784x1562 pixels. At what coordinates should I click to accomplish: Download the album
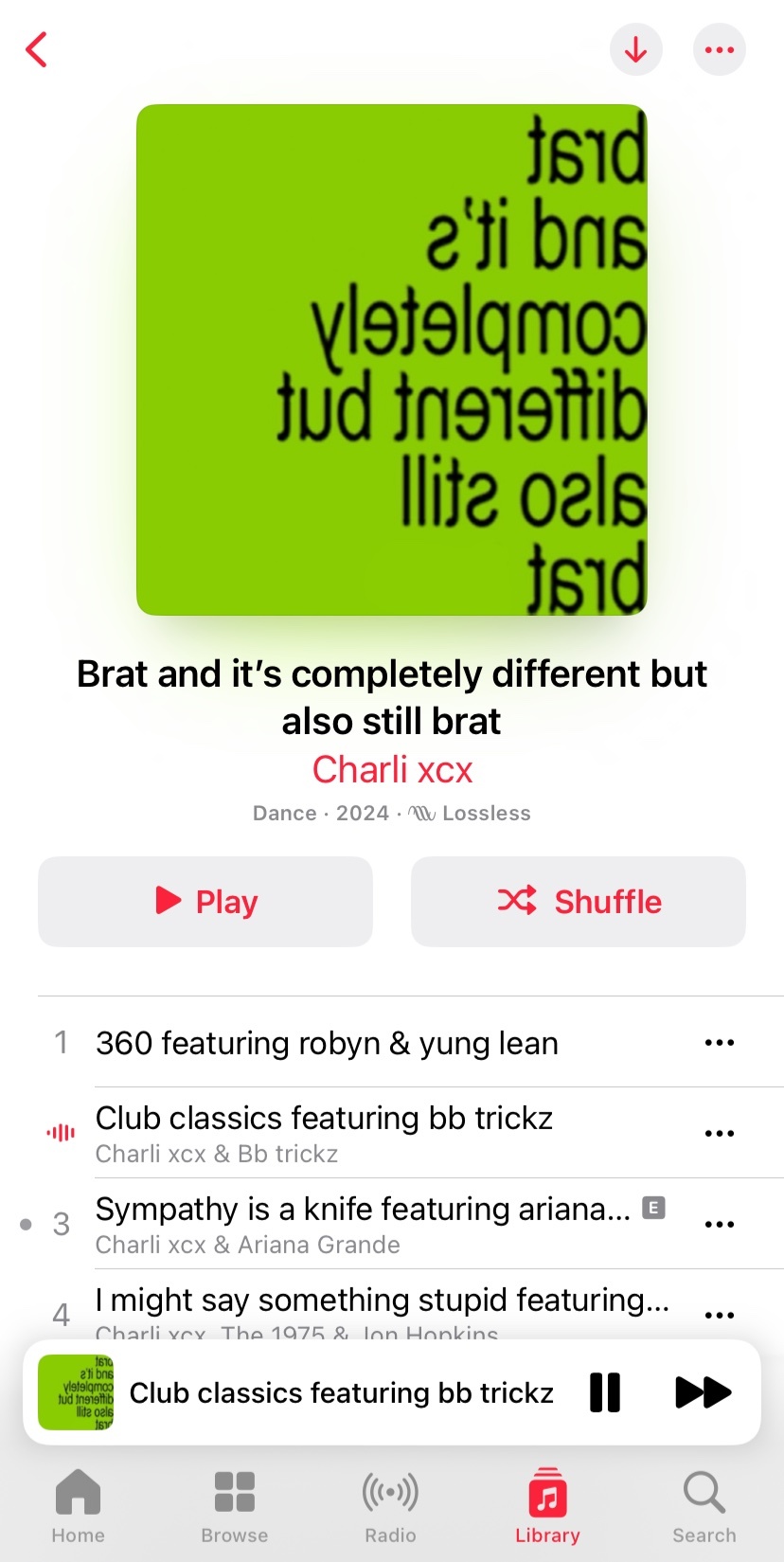(635, 49)
